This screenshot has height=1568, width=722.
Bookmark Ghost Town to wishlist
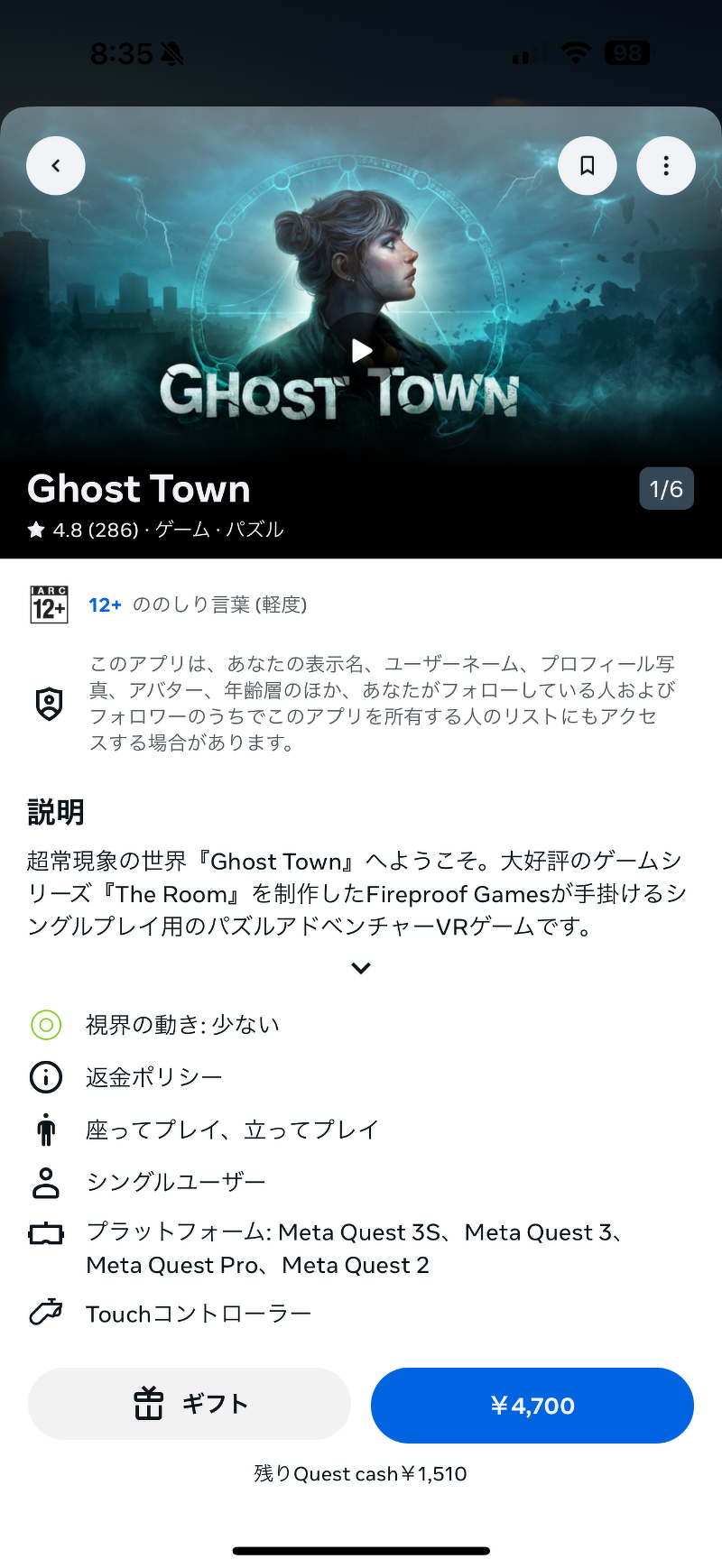[x=588, y=166]
